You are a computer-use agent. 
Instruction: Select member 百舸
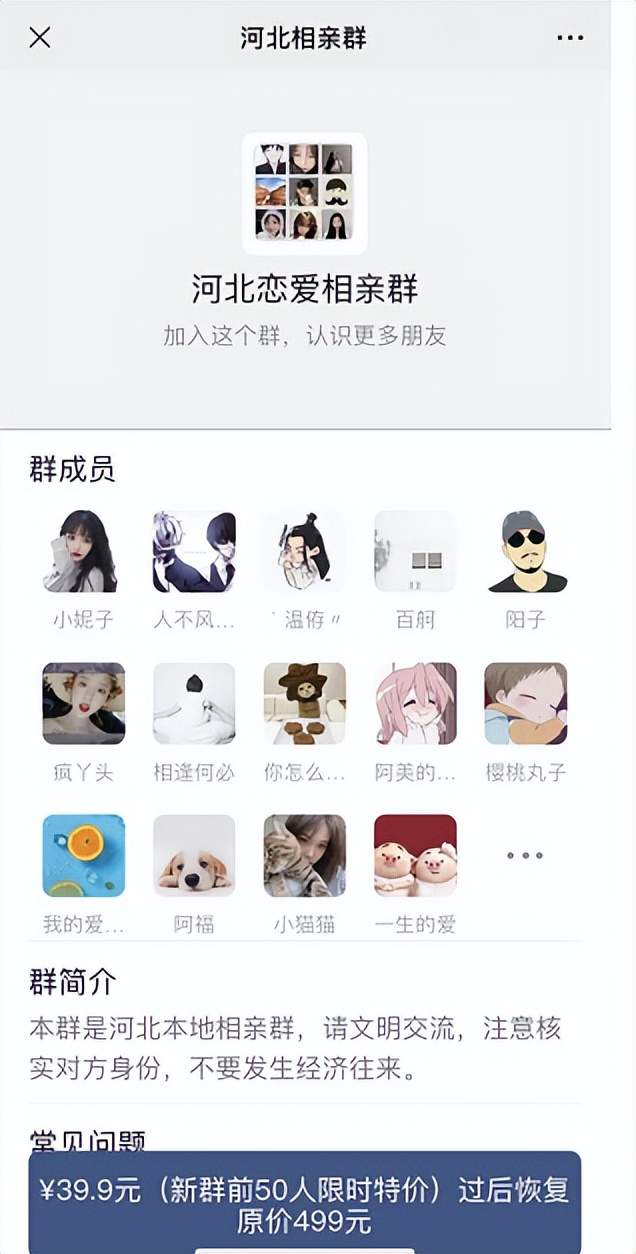pos(415,552)
